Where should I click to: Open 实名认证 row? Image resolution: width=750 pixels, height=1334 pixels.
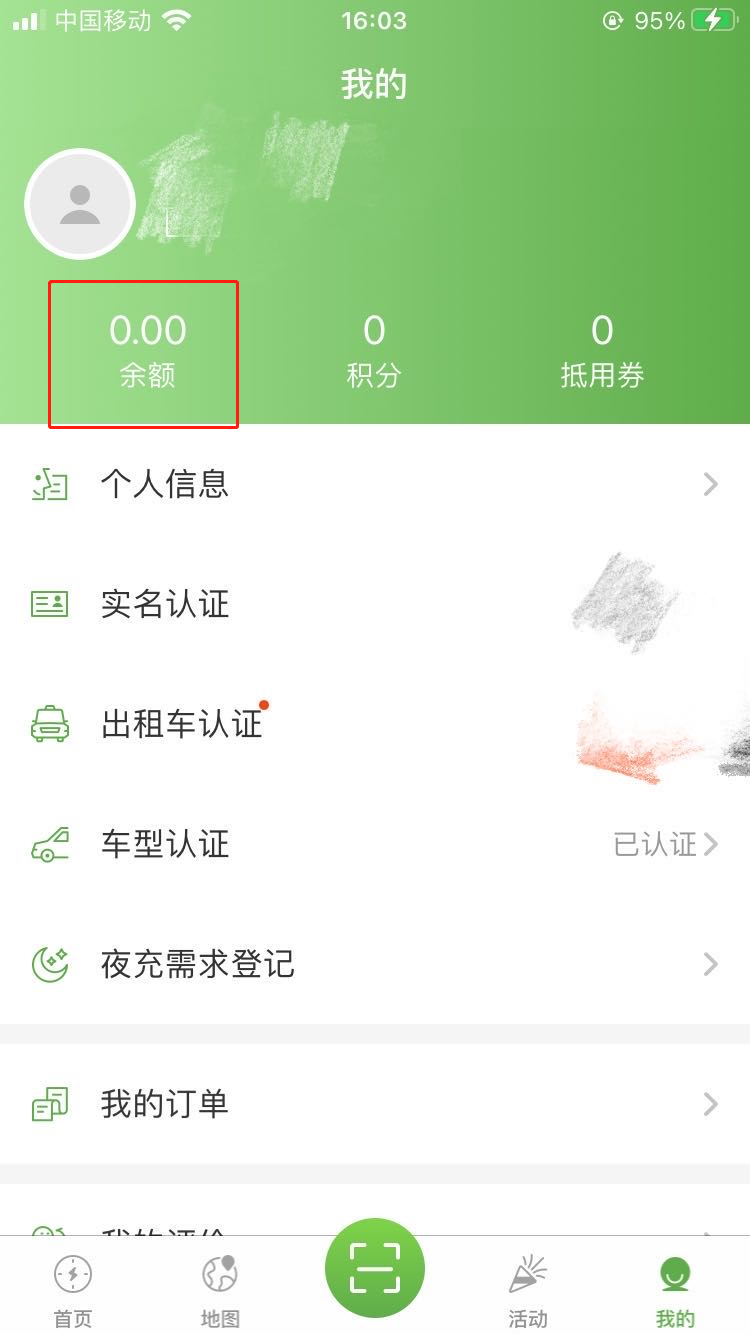pyautogui.click(x=375, y=604)
